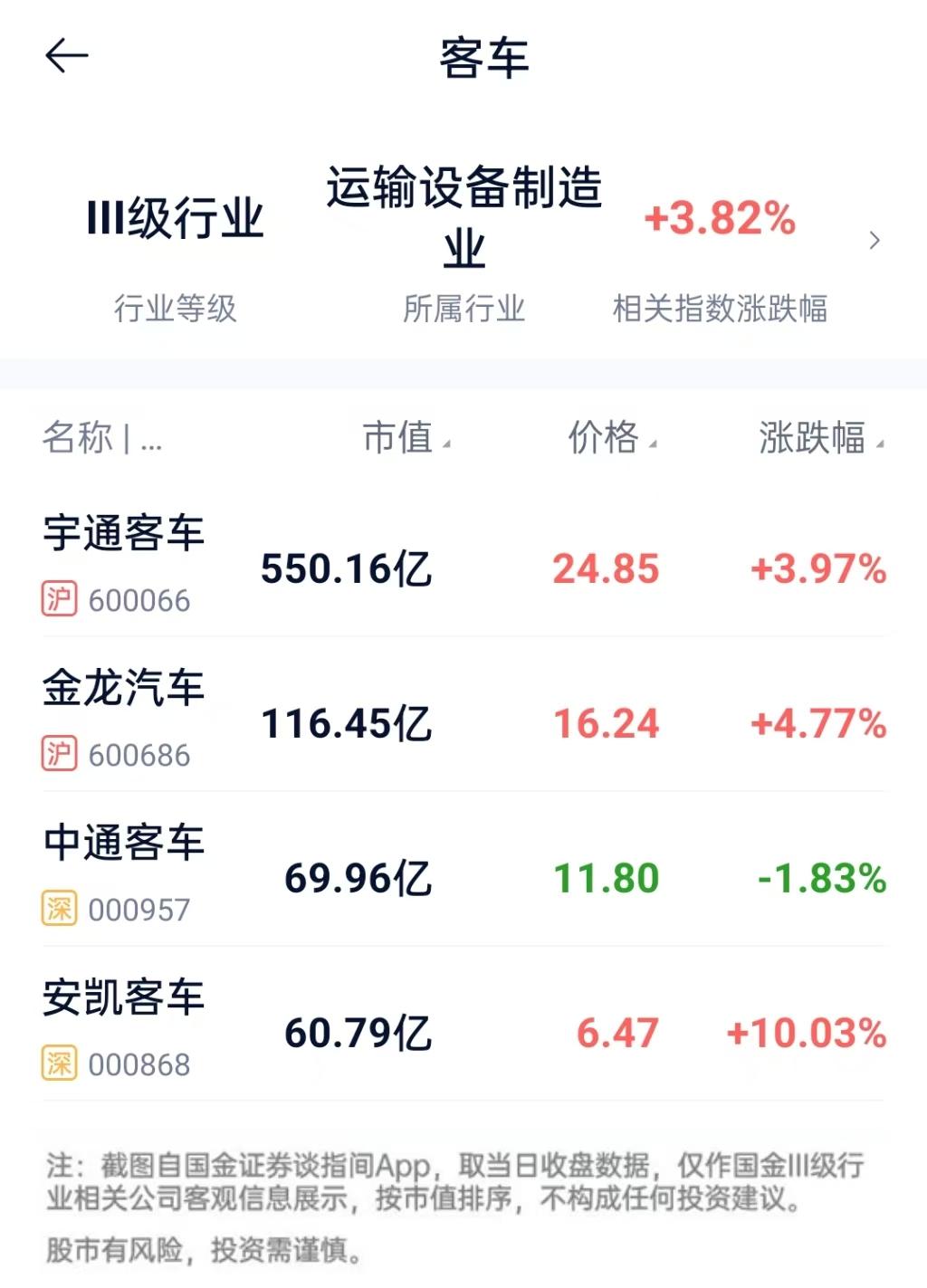
Task: Open 宇通客车 stock entry
Action: 123,533
